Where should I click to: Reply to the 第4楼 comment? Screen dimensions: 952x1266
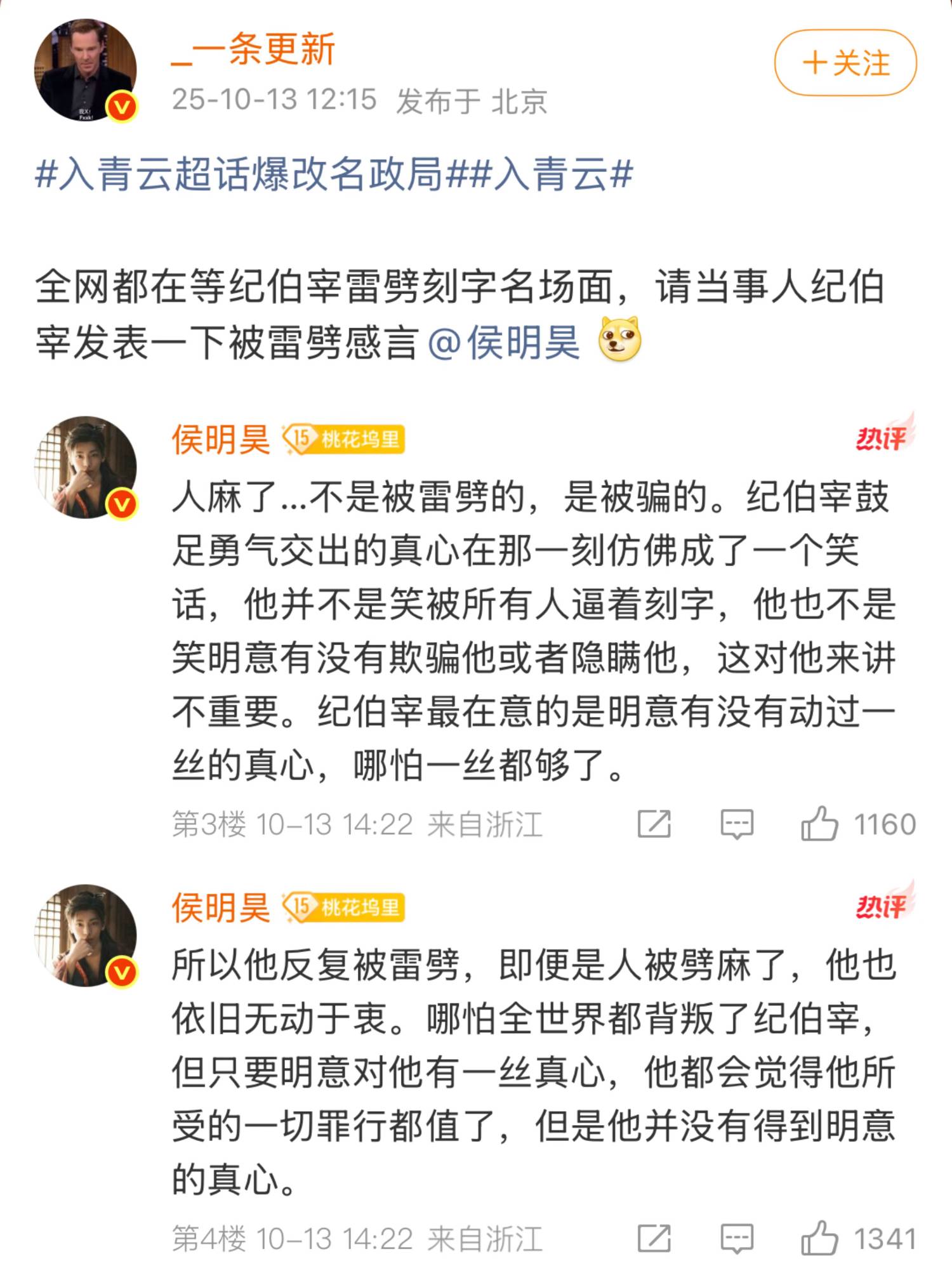(x=737, y=1238)
